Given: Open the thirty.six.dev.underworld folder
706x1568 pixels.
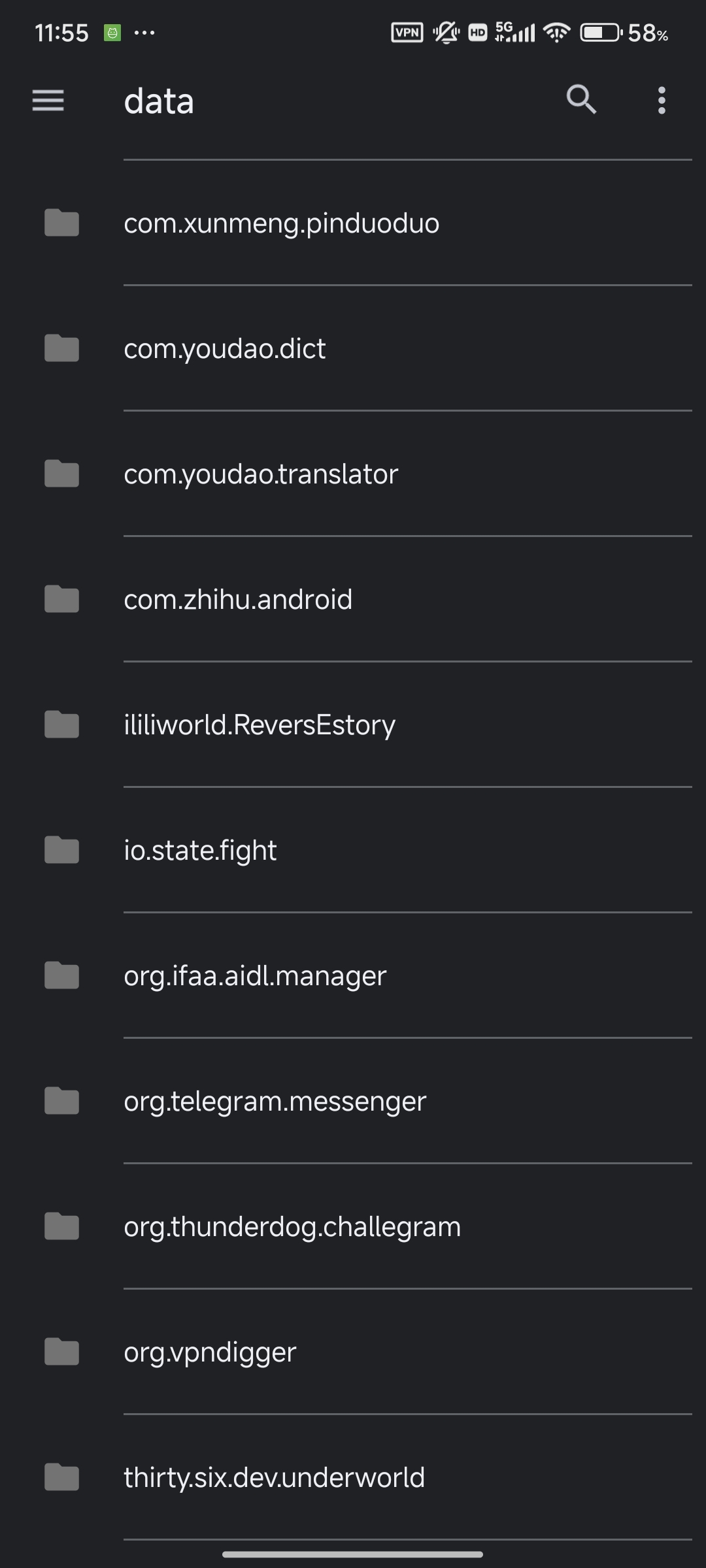Looking at the screenshot, I should 274,1478.
